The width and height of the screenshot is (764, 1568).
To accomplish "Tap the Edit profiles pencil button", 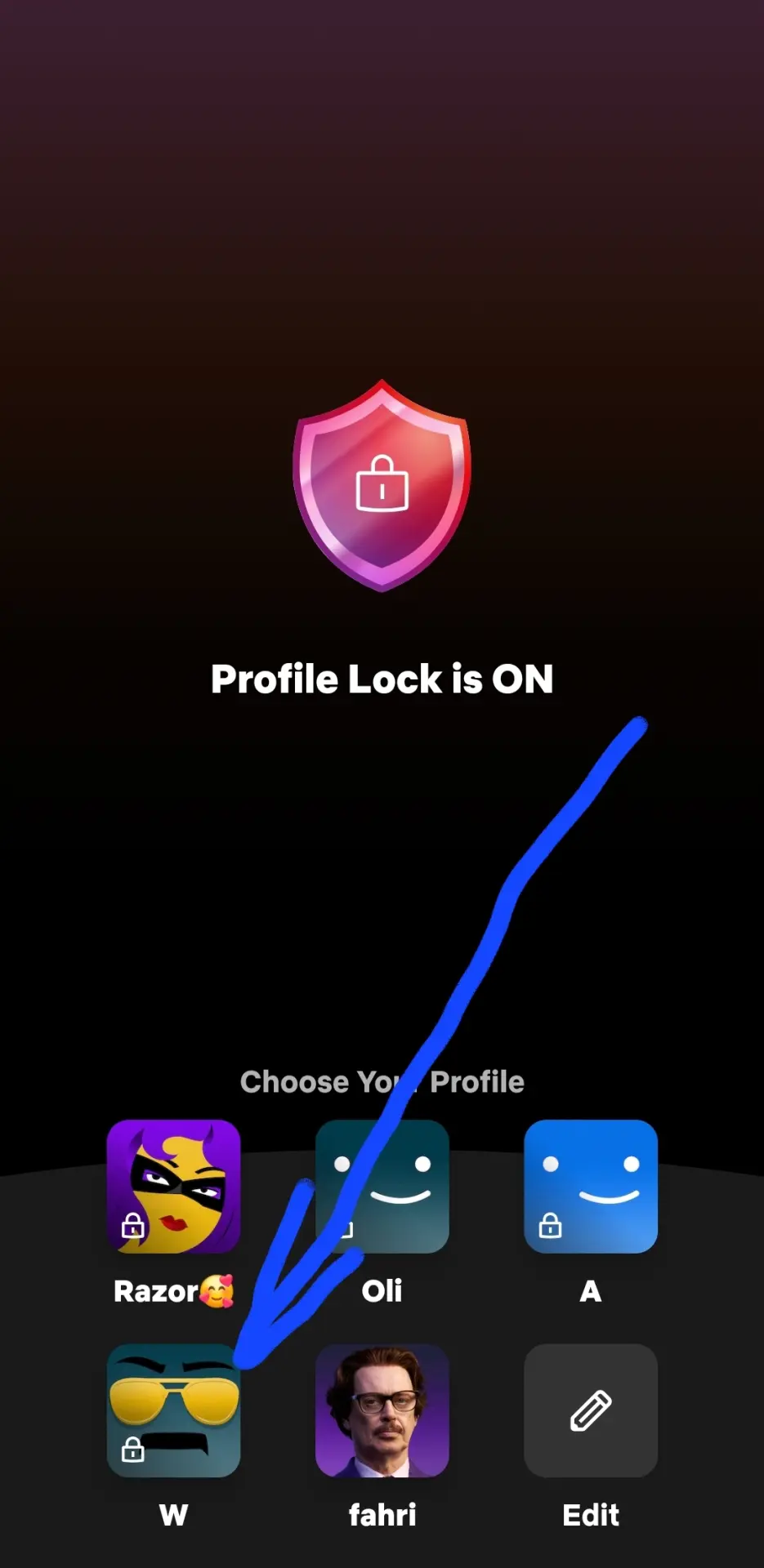I will (x=591, y=1410).
